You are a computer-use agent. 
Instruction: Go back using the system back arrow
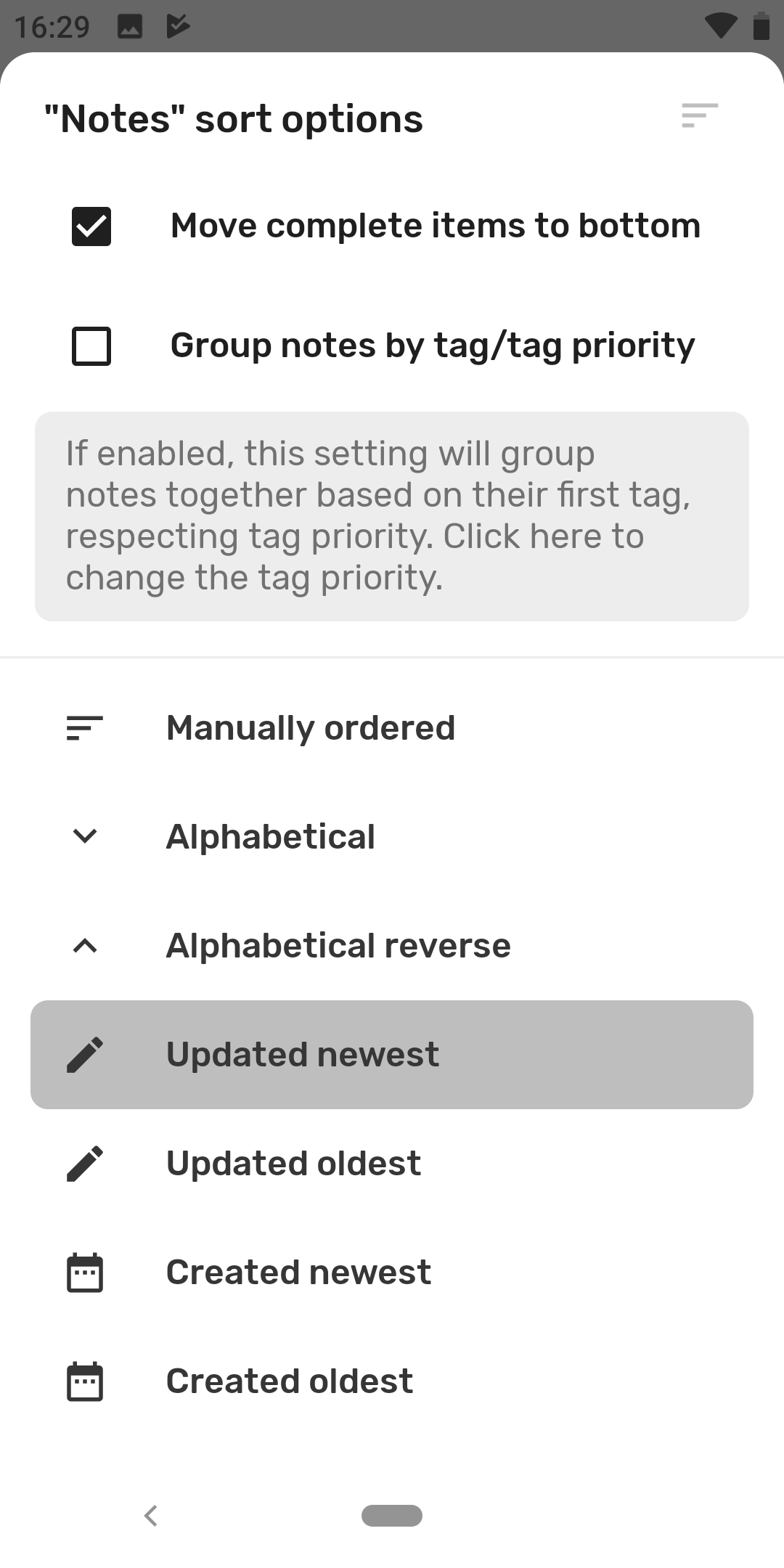[151, 1516]
